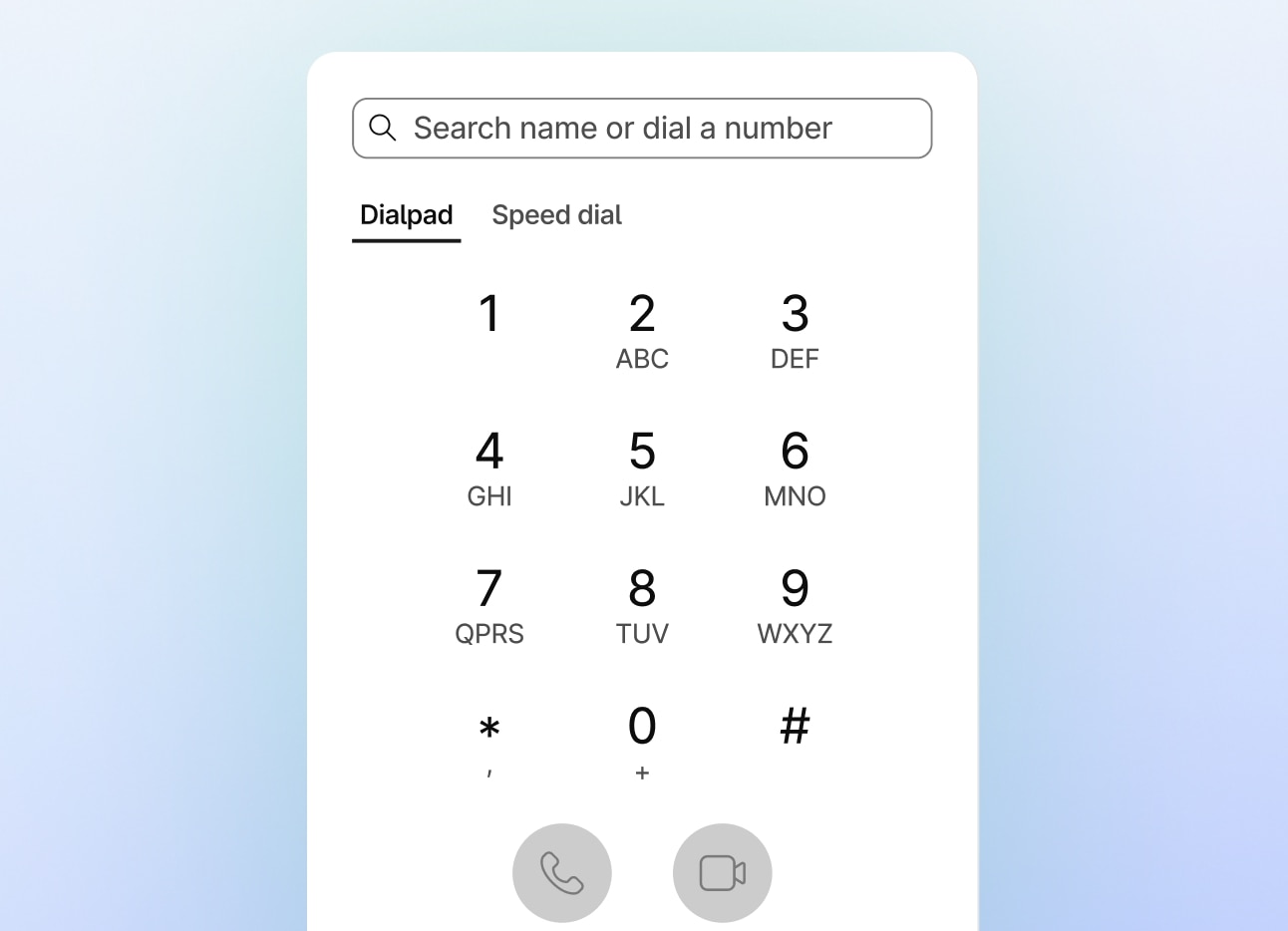Screen dimensions: 1288x931
Task: Switch to the Speed dial tab
Action: point(556,215)
